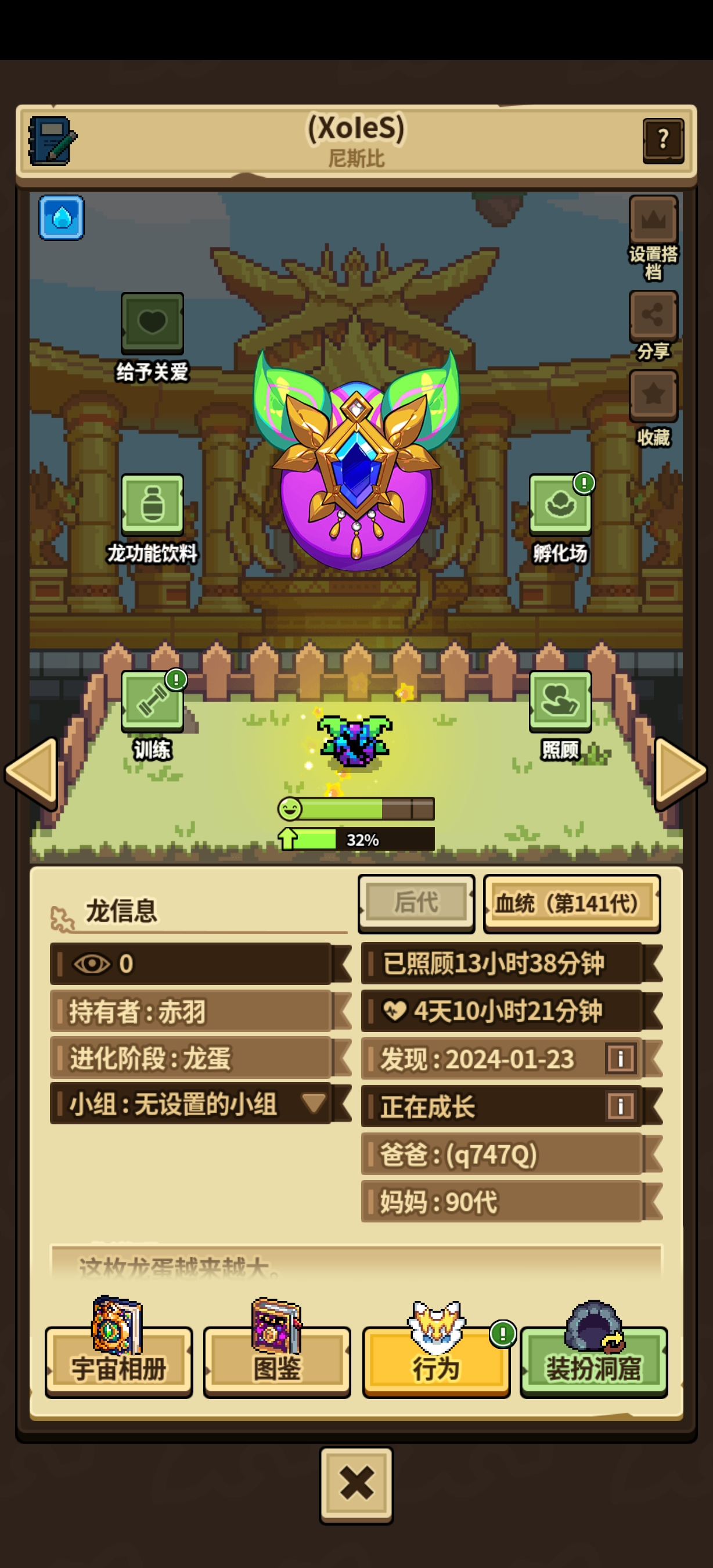Open 宇宙相册 album
713x1568 pixels.
pos(118,1362)
